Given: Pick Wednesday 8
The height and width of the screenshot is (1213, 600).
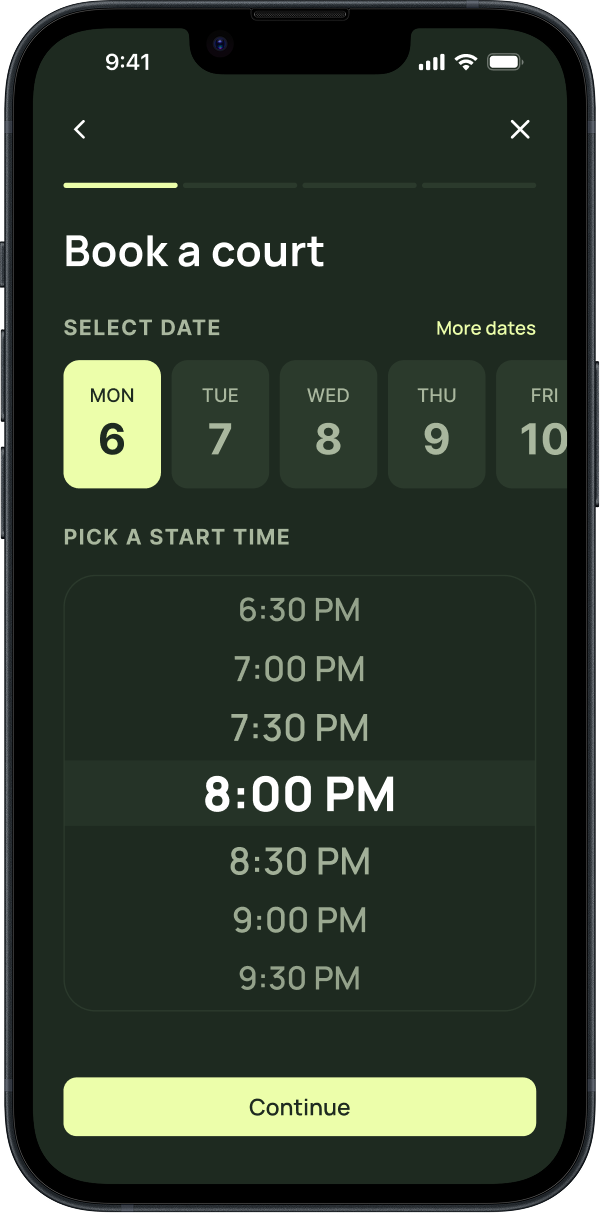Looking at the screenshot, I should click(x=328, y=424).
